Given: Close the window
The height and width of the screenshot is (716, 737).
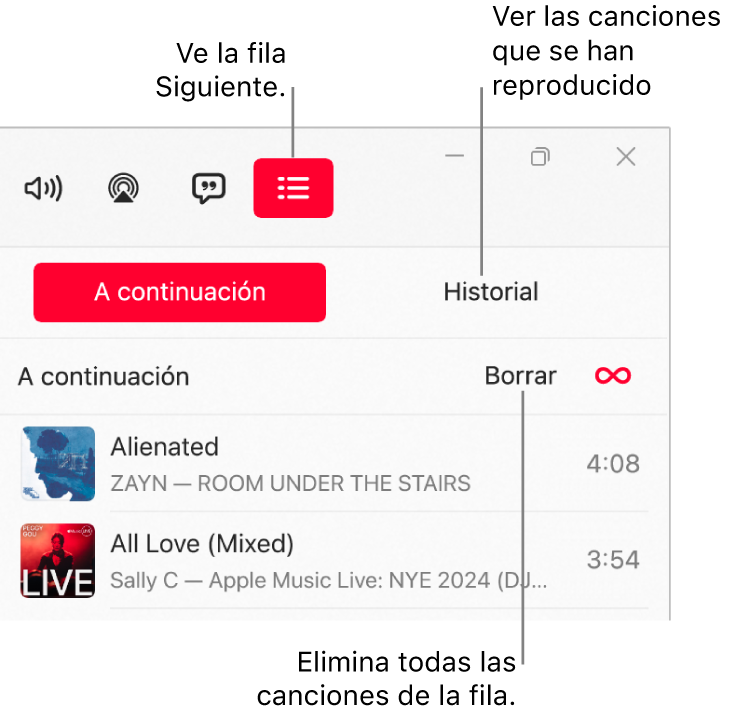Looking at the screenshot, I should pyautogui.click(x=626, y=157).
